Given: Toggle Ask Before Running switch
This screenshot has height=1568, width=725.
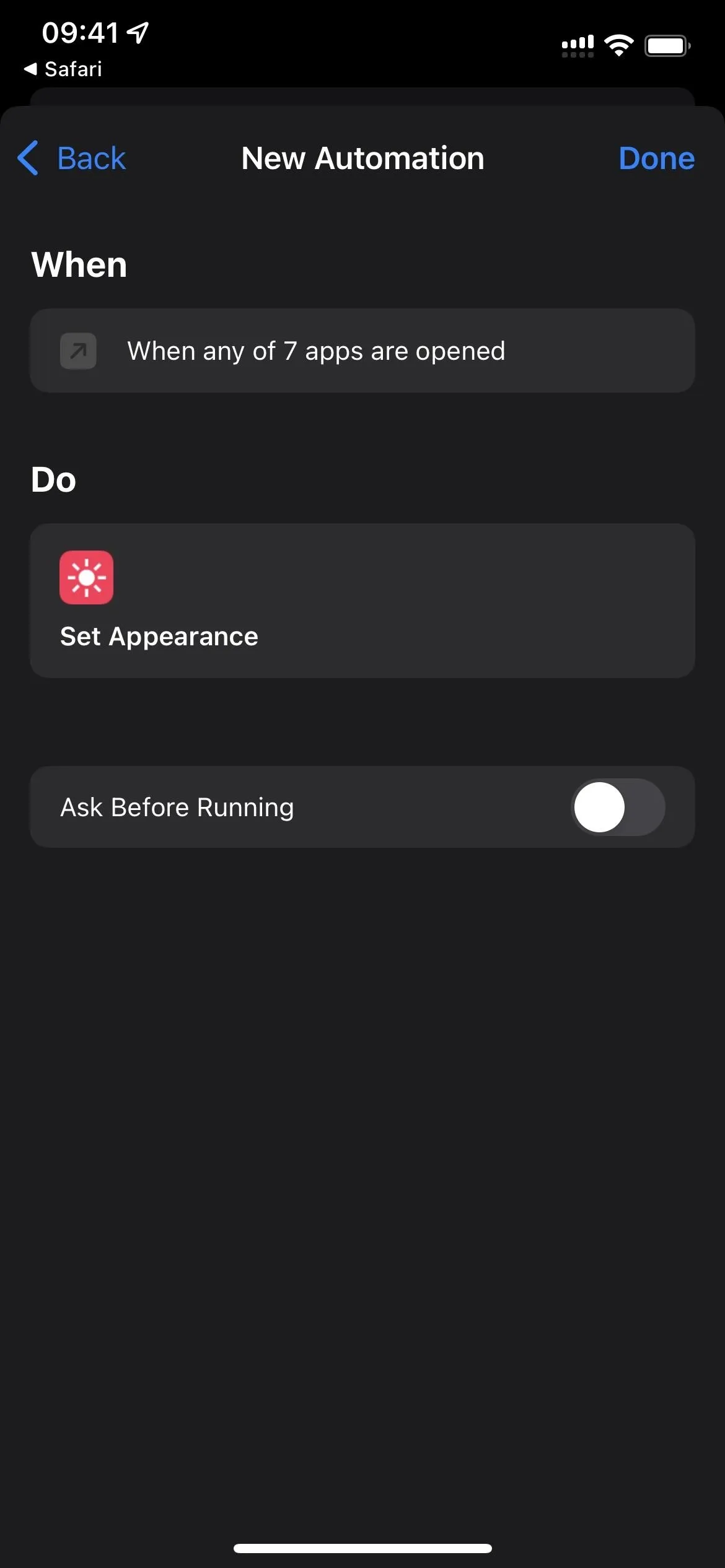Looking at the screenshot, I should pyautogui.click(x=618, y=807).
